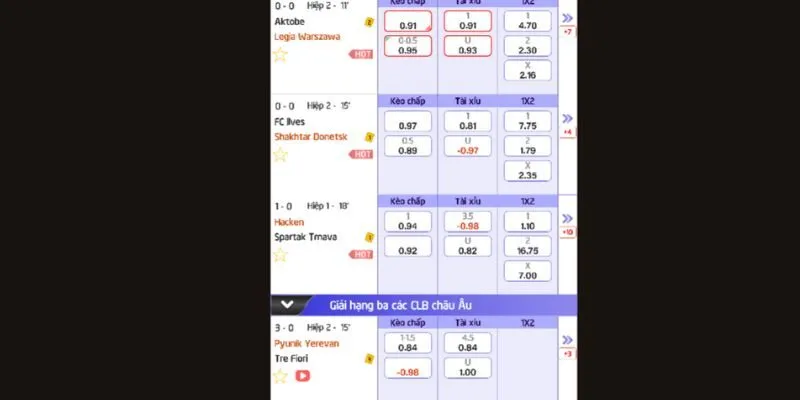800x400 pixels.
Task: Choose Under 0.93 for Aktobe match
Action: point(468,45)
